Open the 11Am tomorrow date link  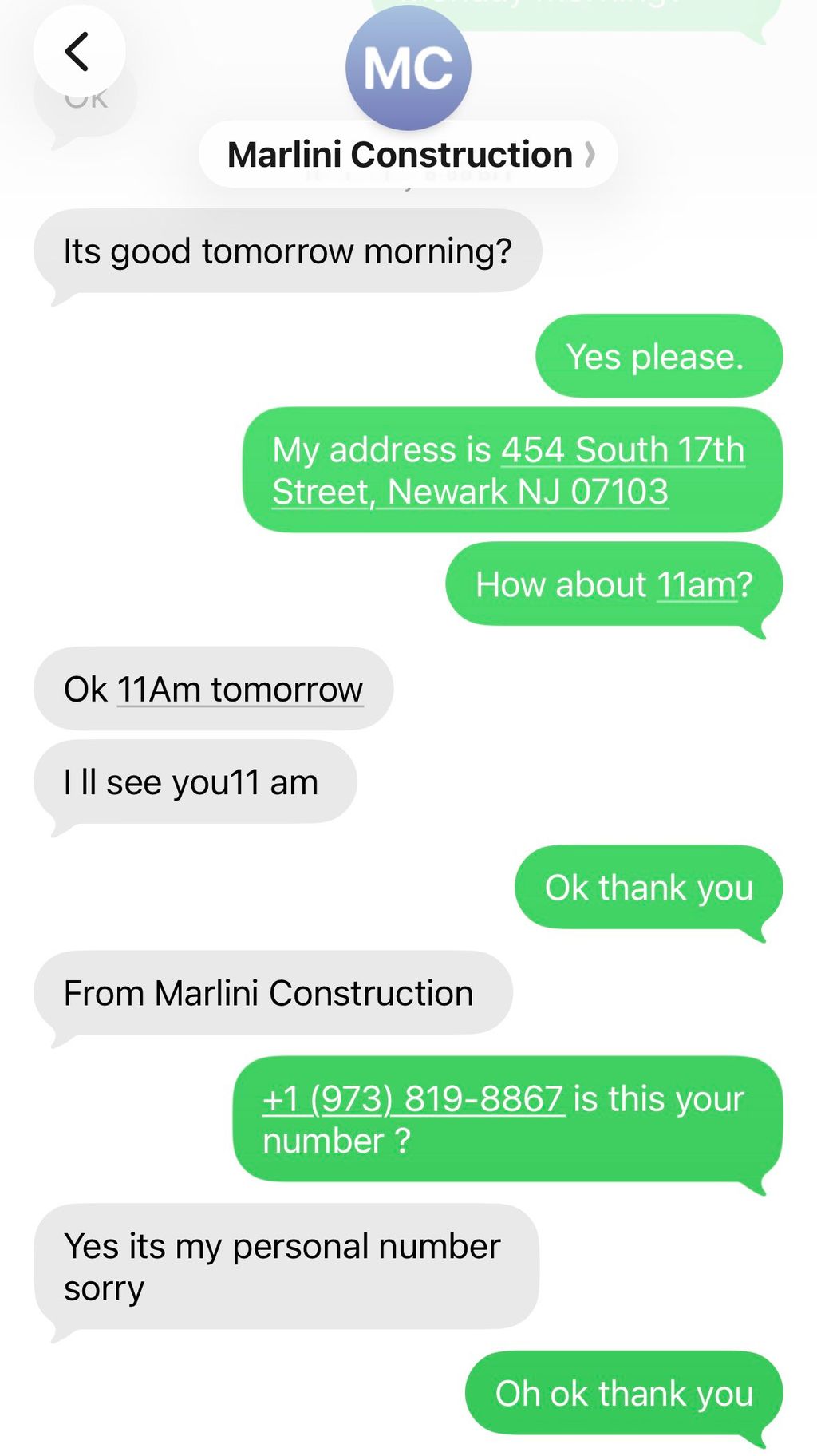tap(240, 690)
